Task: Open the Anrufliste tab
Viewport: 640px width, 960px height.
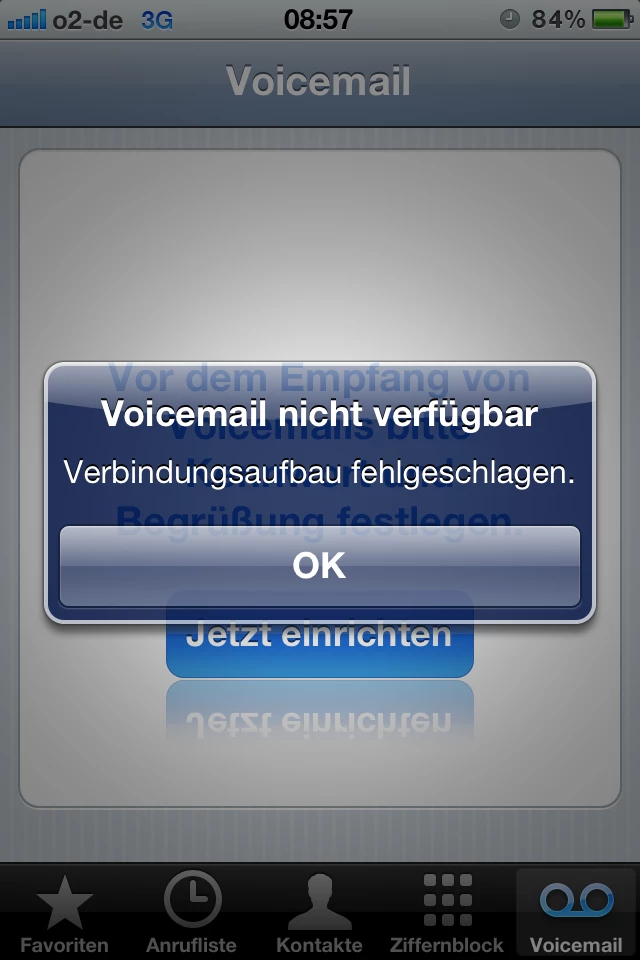Action: pos(192,912)
